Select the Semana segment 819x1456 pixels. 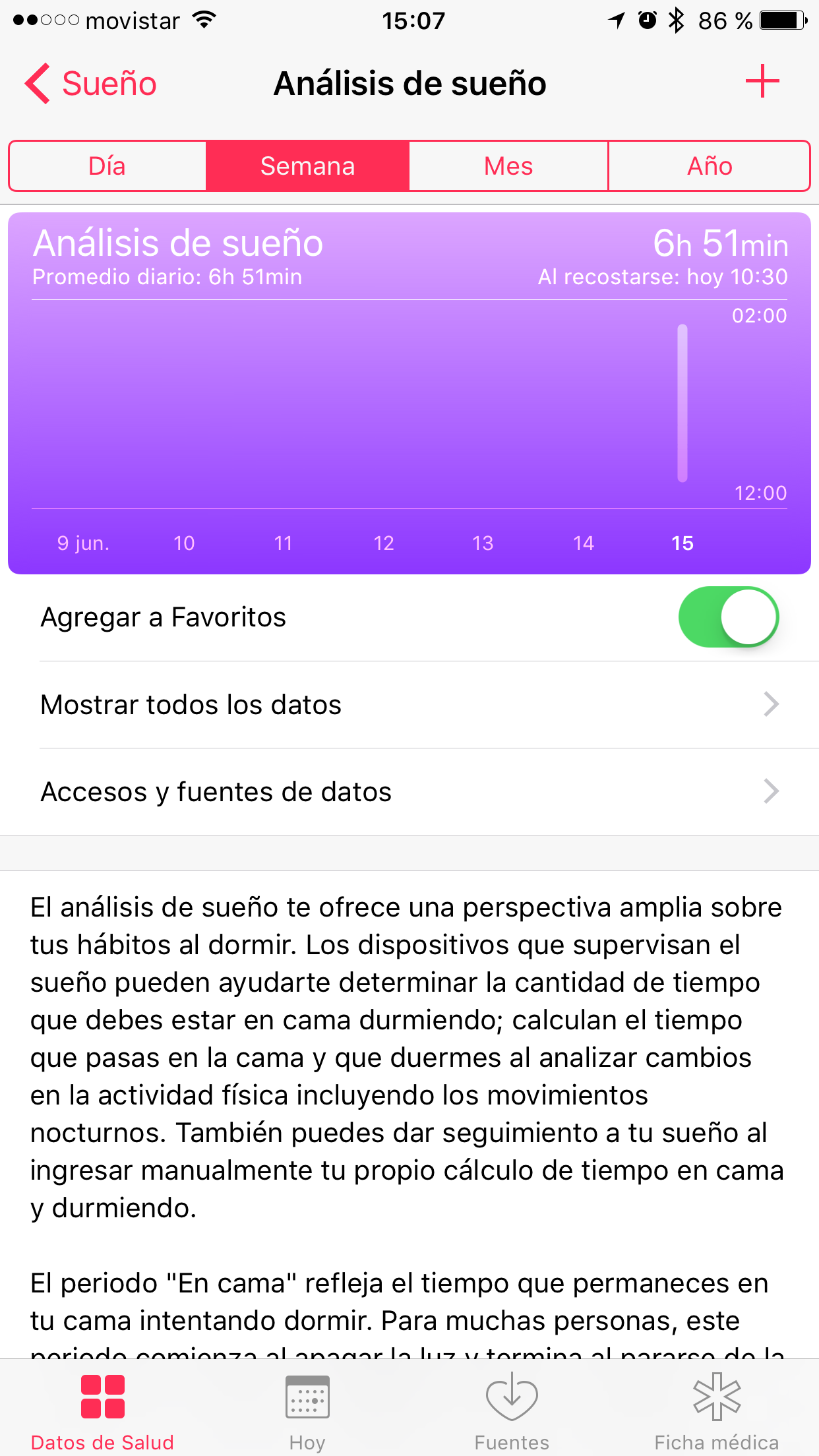click(307, 166)
